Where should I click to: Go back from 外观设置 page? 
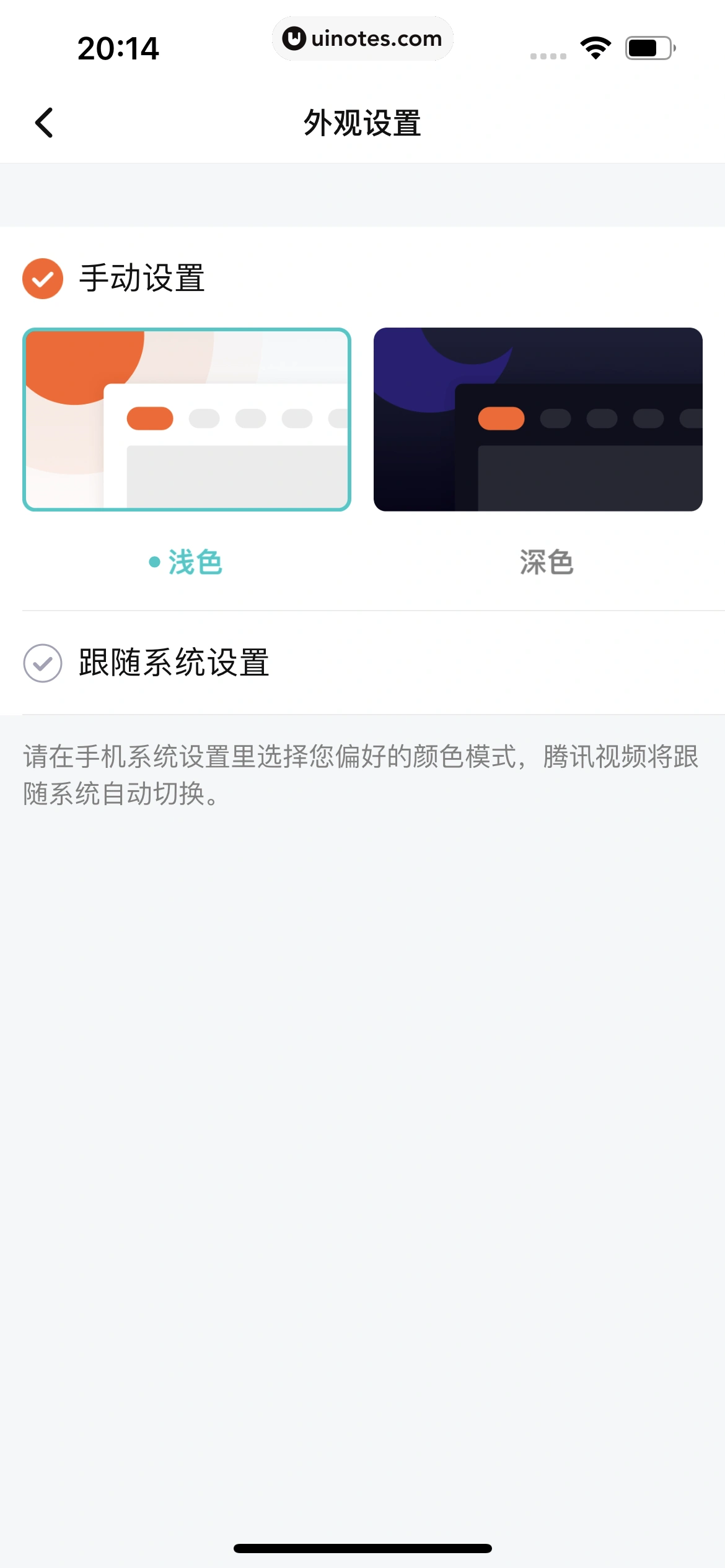[x=45, y=123]
